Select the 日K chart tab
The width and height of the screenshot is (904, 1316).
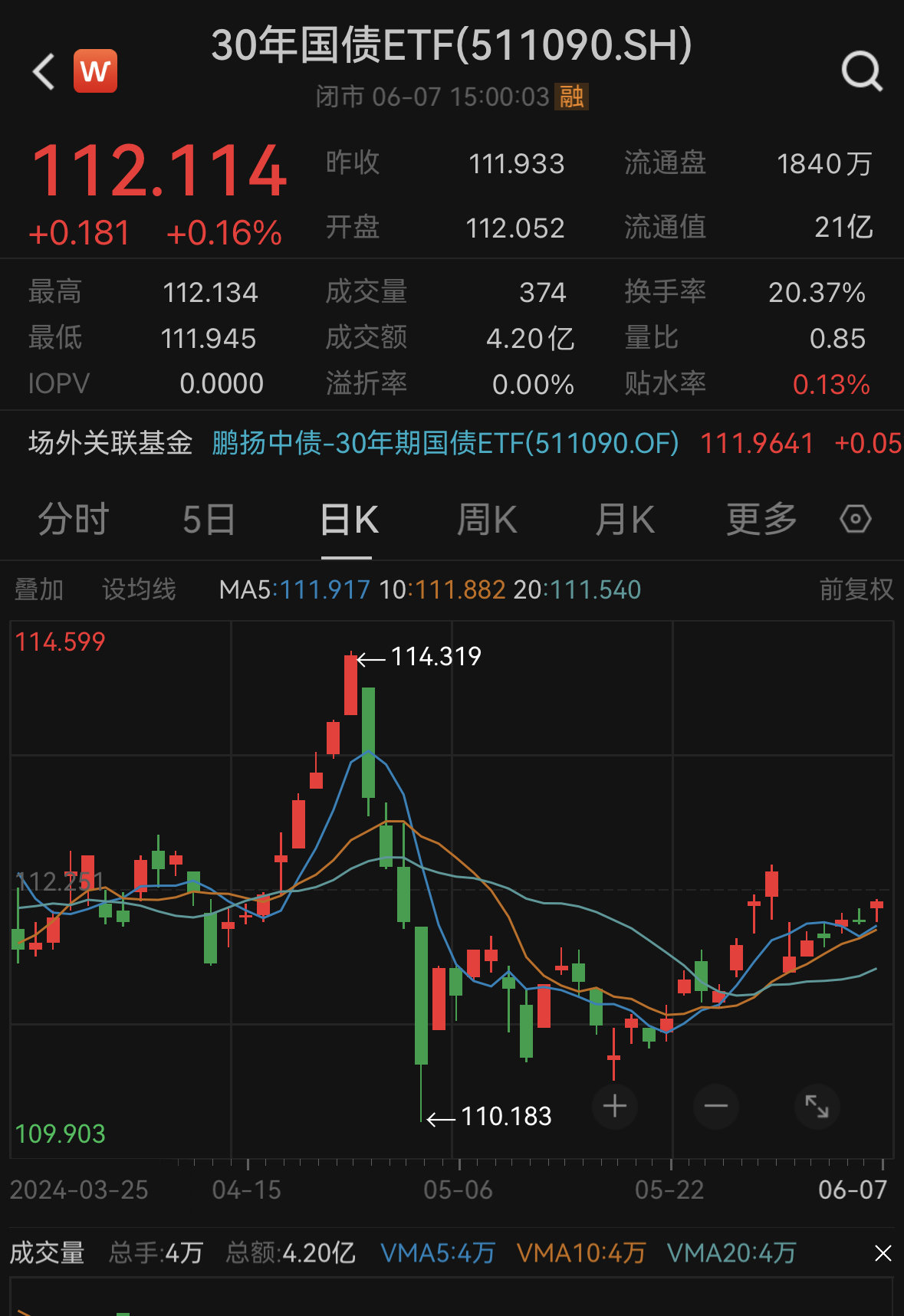coord(349,520)
